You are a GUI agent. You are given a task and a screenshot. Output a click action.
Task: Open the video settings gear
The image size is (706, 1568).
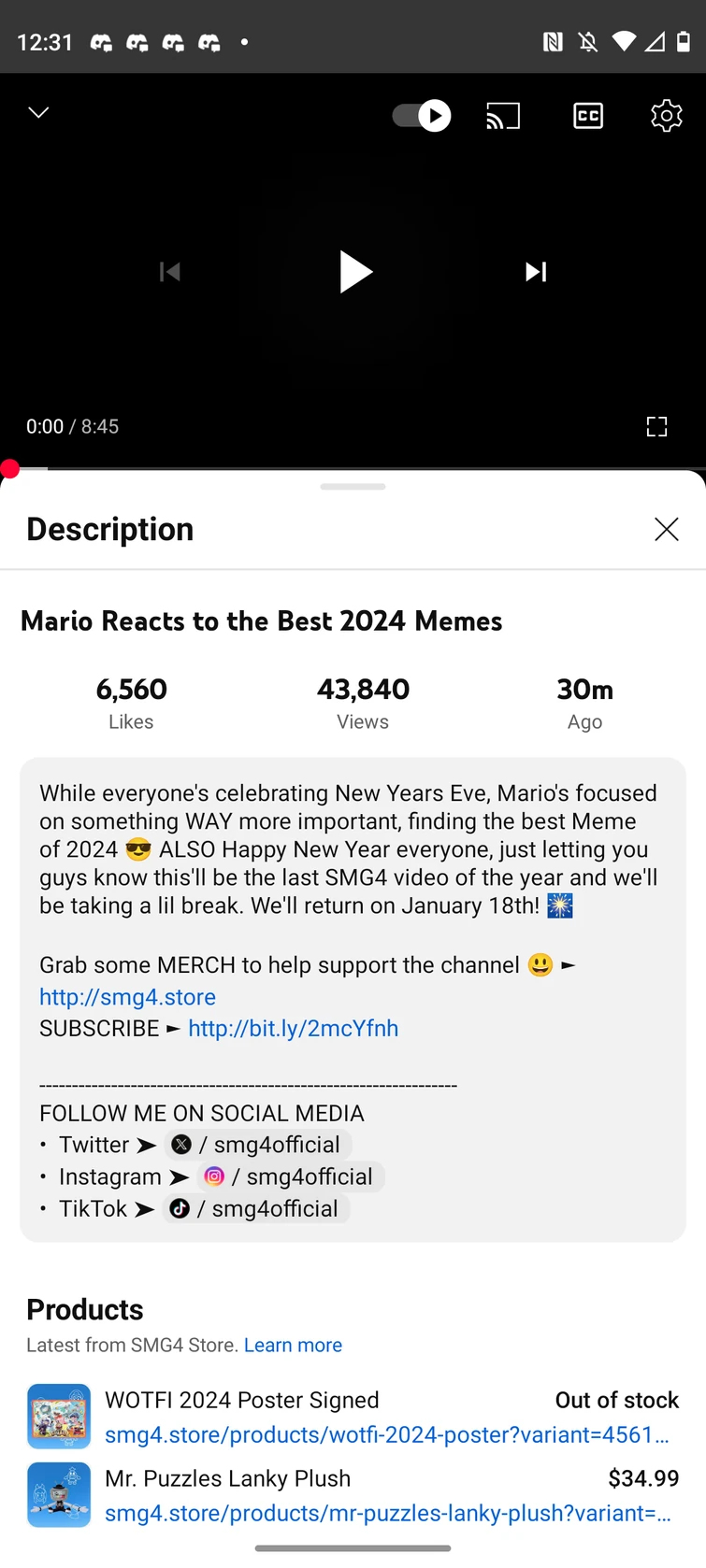[x=665, y=115]
